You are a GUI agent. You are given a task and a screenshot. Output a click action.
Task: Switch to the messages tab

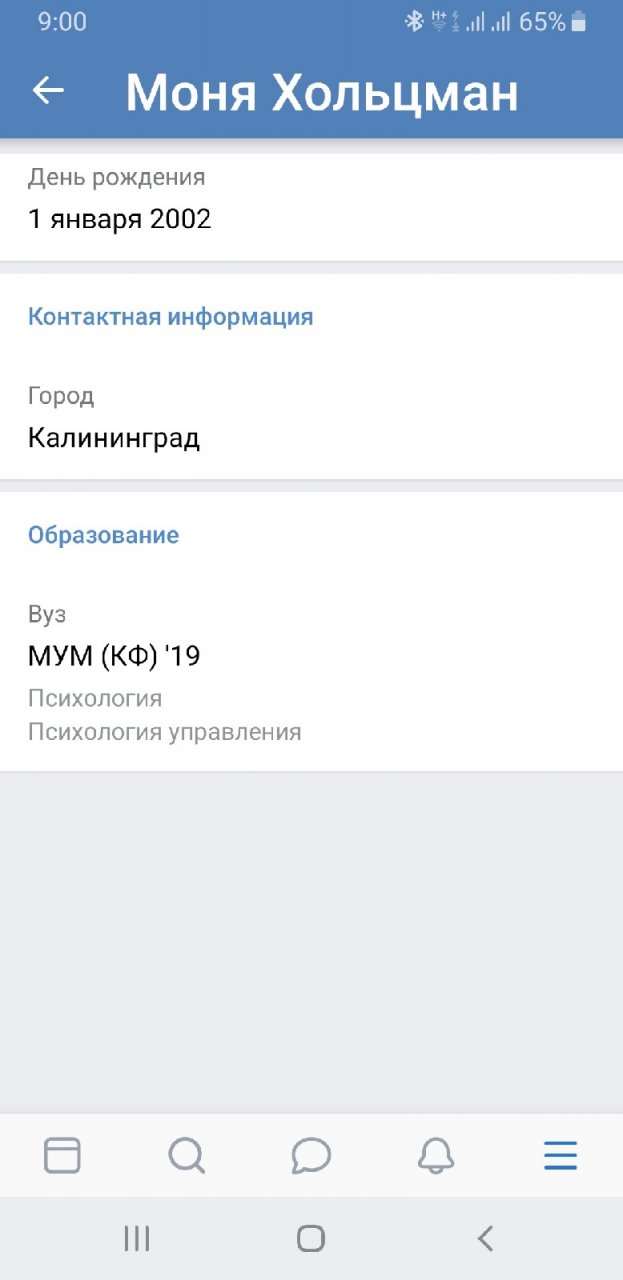click(311, 1156)
